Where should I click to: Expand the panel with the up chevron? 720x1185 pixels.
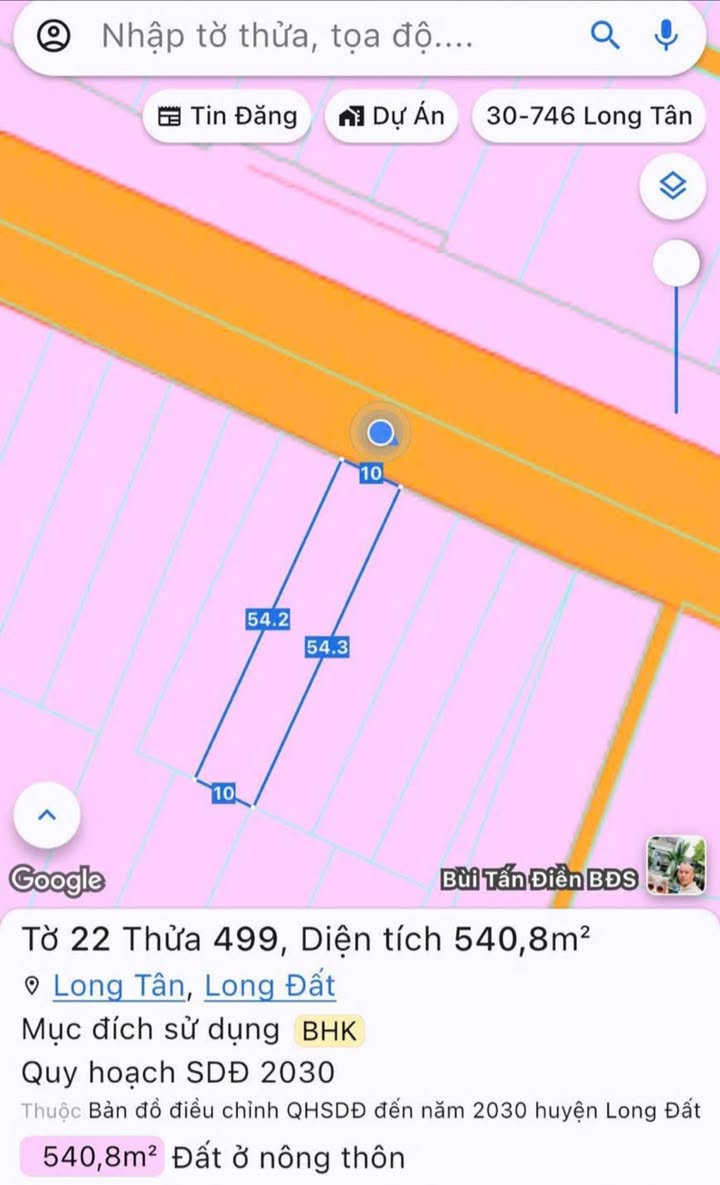[46, 815]
